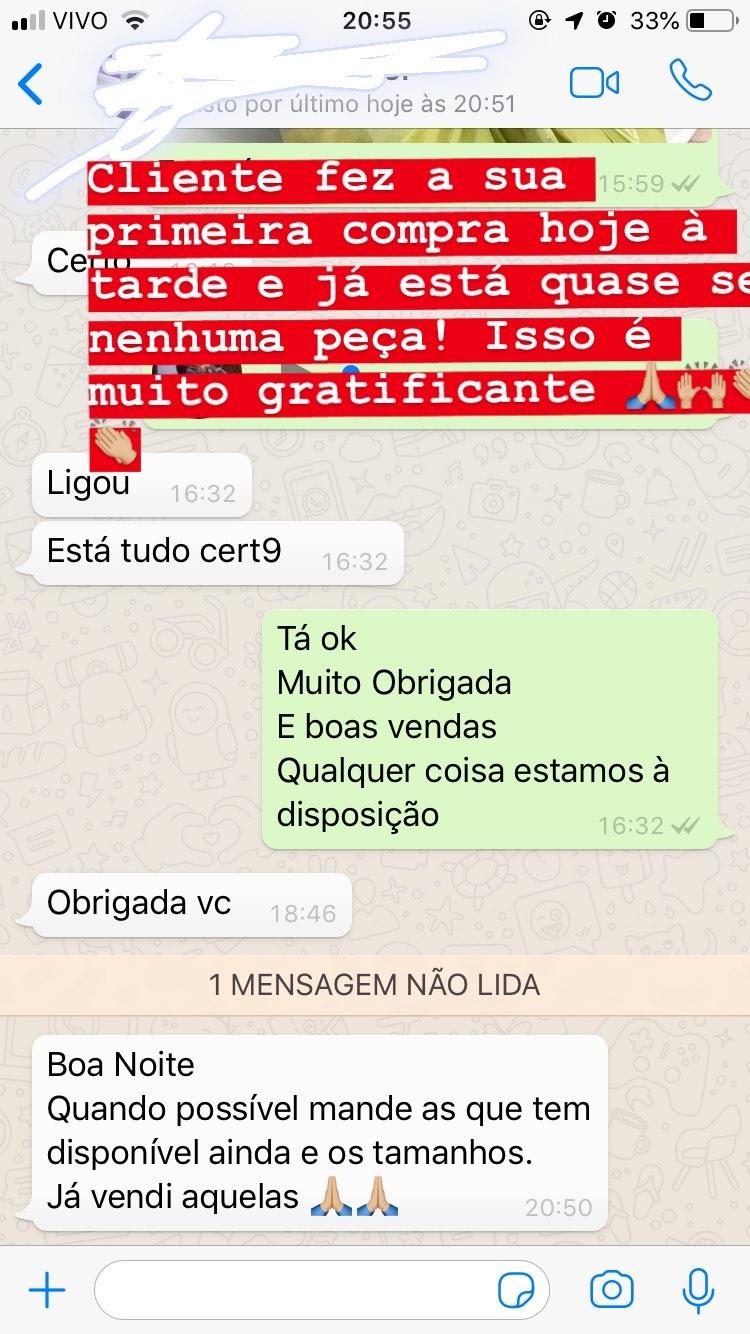Open the sticker picker
750x1334 pixels.
(516, 1291)
